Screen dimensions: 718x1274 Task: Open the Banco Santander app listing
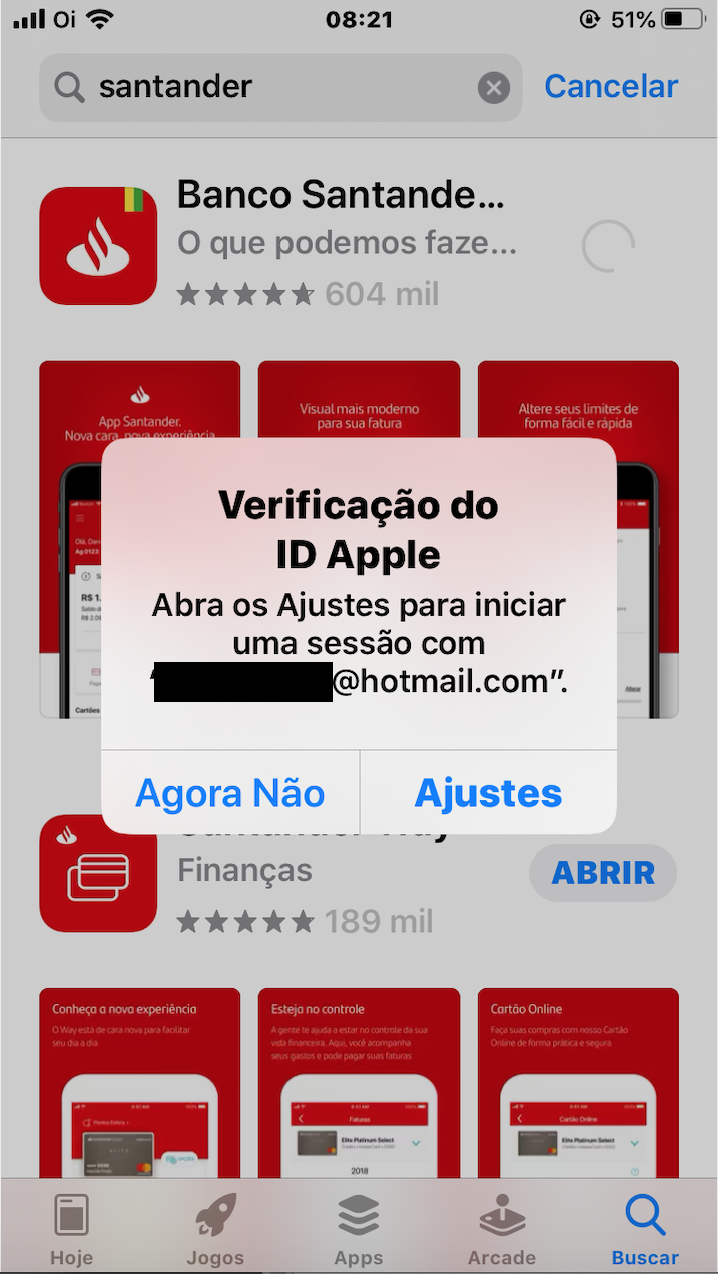340,195
